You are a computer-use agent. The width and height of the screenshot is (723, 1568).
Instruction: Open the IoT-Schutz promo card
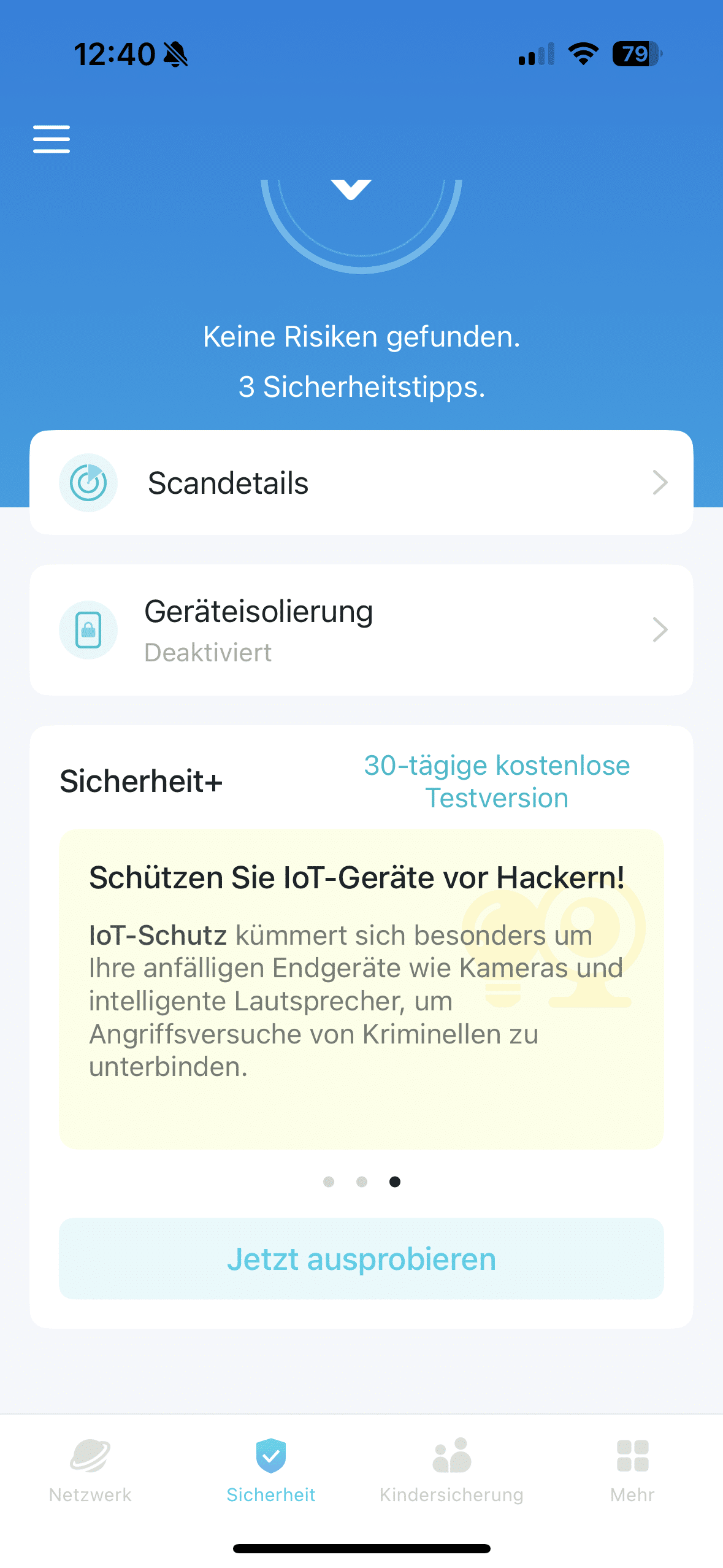[x=361, y=989]
